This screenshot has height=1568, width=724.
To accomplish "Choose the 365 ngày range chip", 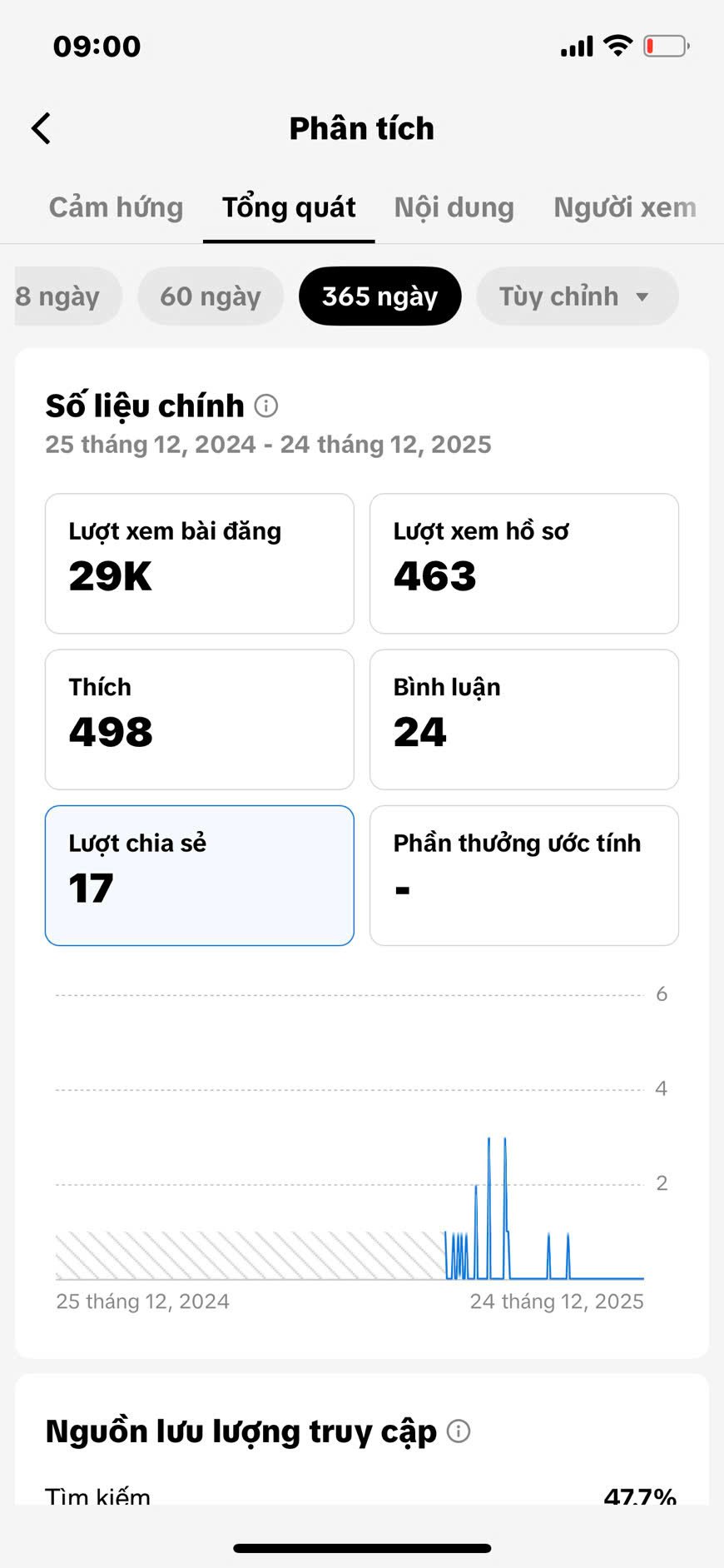I will (x=379, y=296).
